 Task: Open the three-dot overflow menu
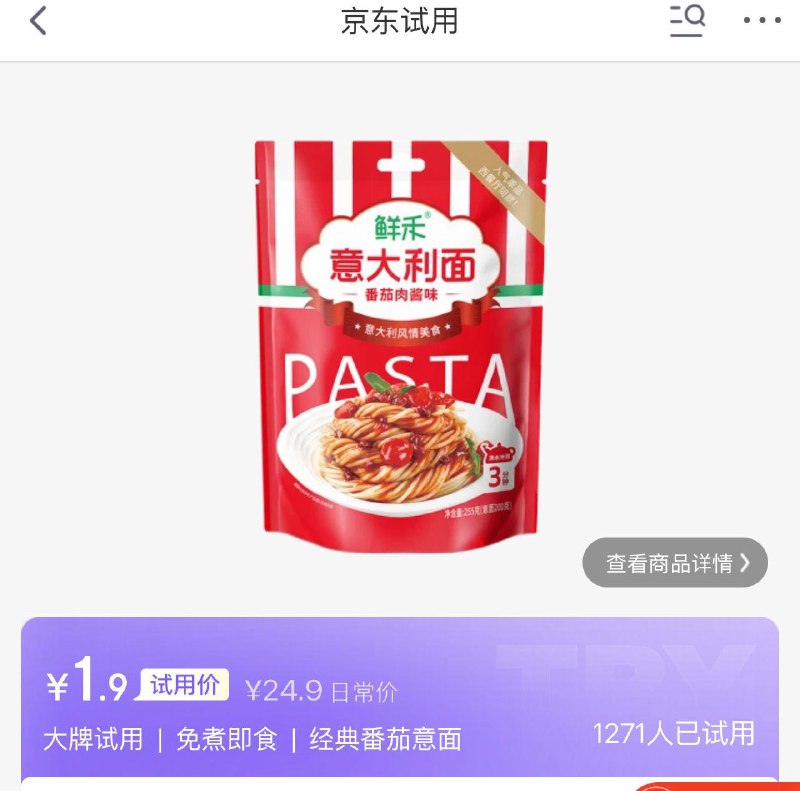click(762, 21)
